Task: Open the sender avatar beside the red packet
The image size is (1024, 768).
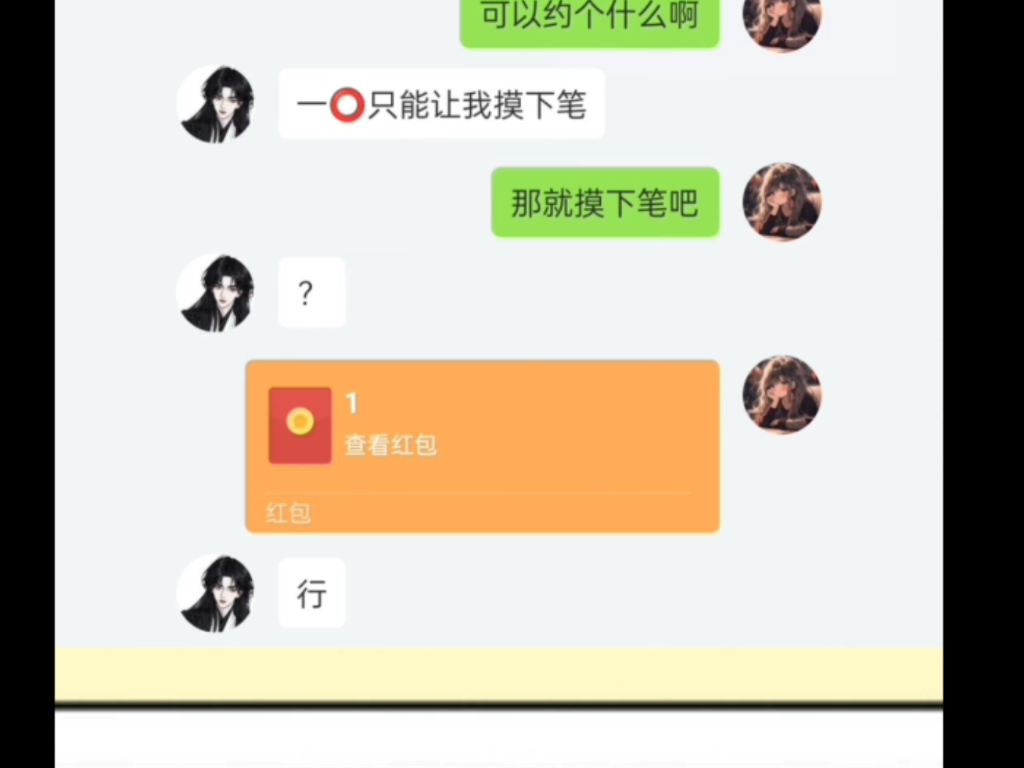Action: click(x=781, y=394)
